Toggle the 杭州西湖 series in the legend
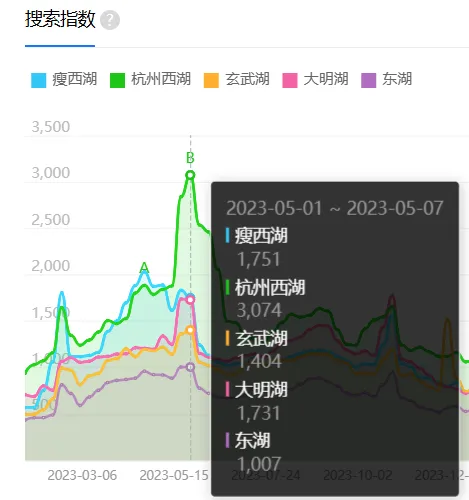Viewport: 469px width, 500px height. (x=150, y=80)
